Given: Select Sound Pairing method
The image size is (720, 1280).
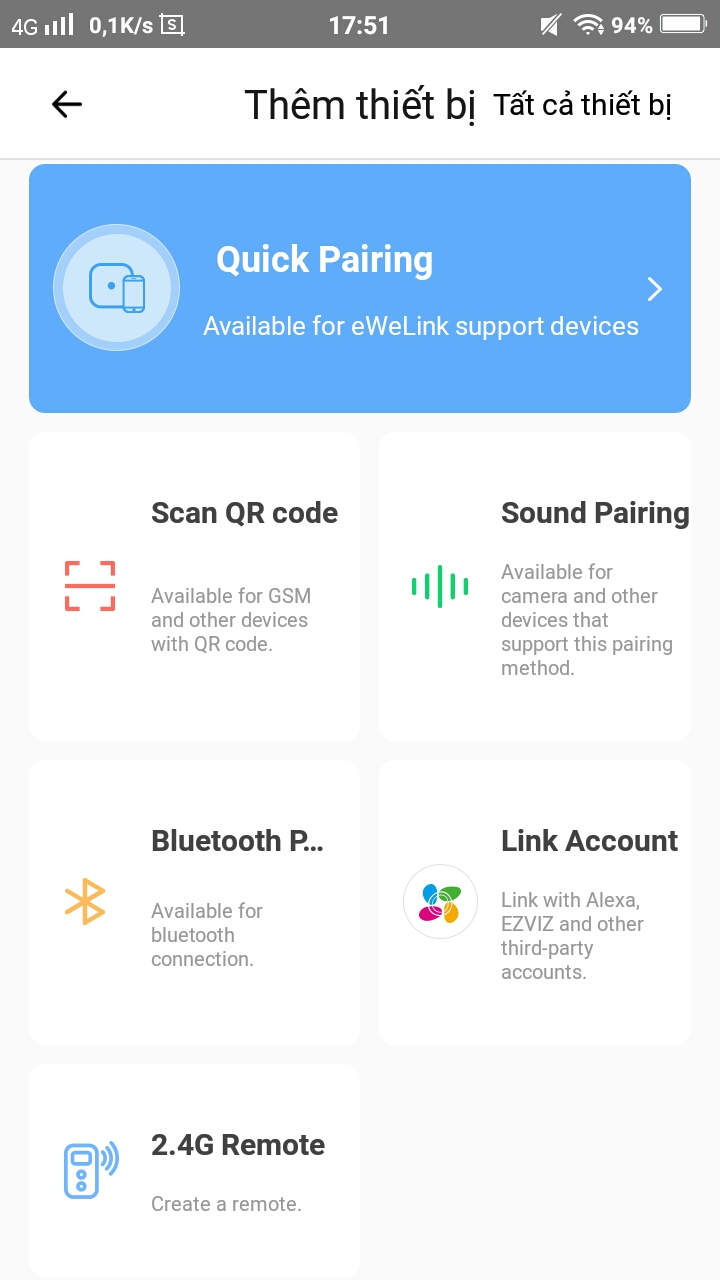Looking at the screenshot, I should coord(535,586).
